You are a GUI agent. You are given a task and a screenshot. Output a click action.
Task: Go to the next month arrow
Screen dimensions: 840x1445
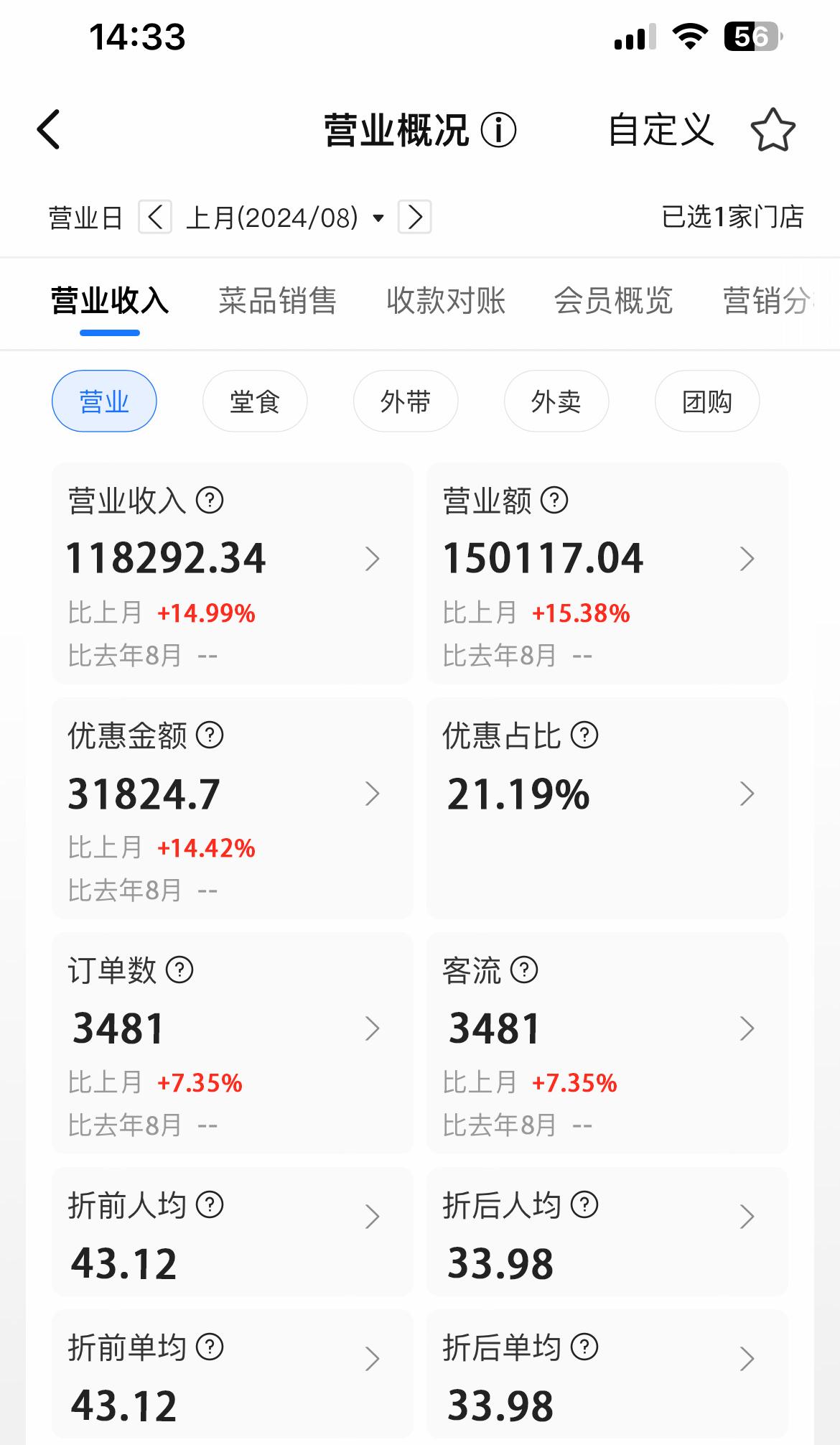(415, 217)
